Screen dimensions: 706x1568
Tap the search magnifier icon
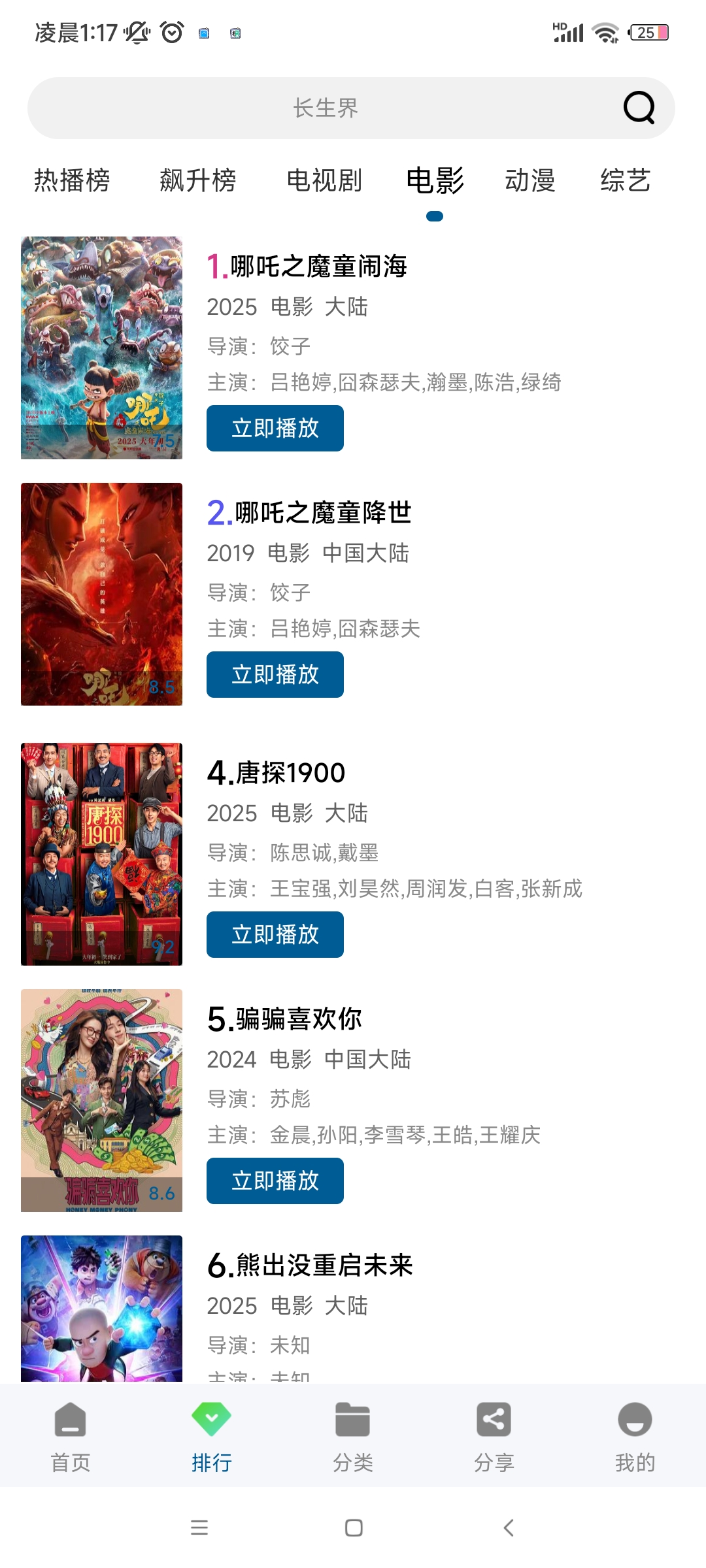(x=639, y=108)
